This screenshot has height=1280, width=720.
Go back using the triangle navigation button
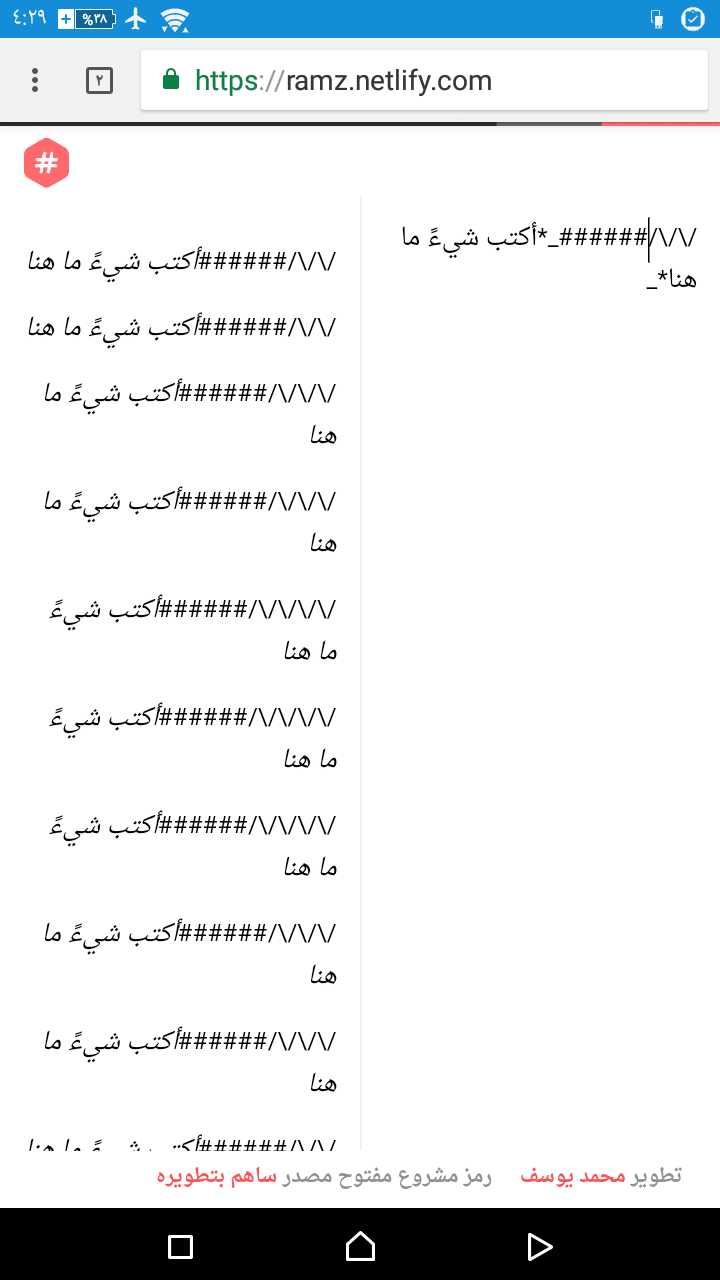pos(539,1246)
